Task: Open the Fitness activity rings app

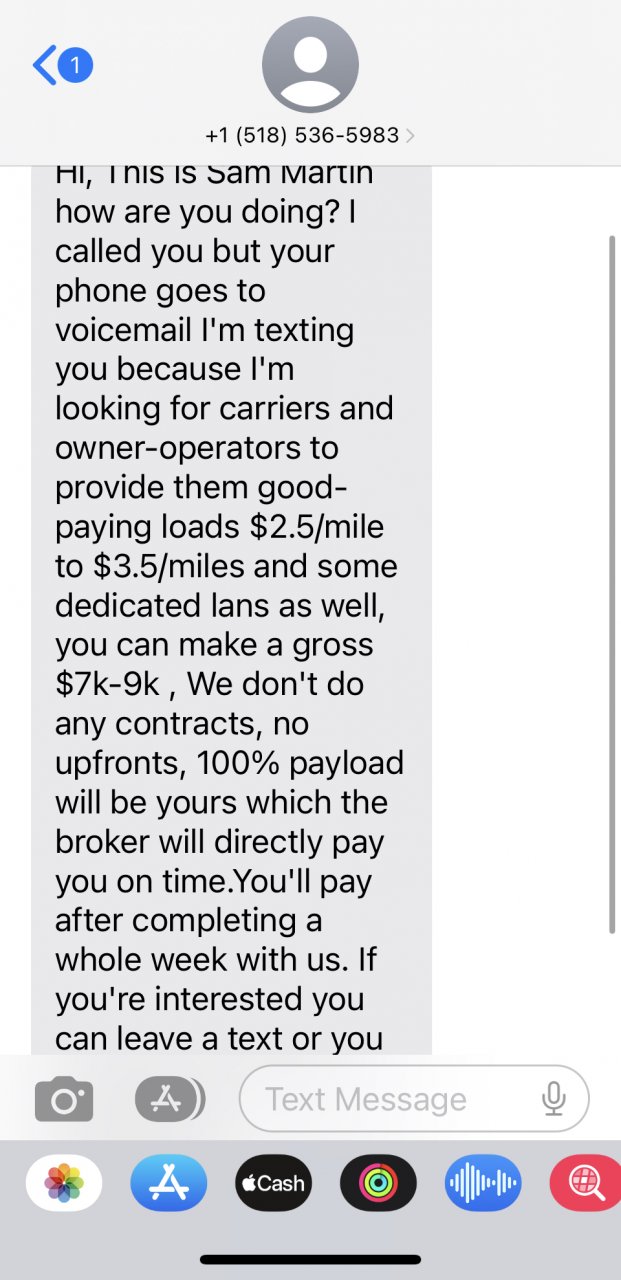Action: click(x=377, y=1183)
